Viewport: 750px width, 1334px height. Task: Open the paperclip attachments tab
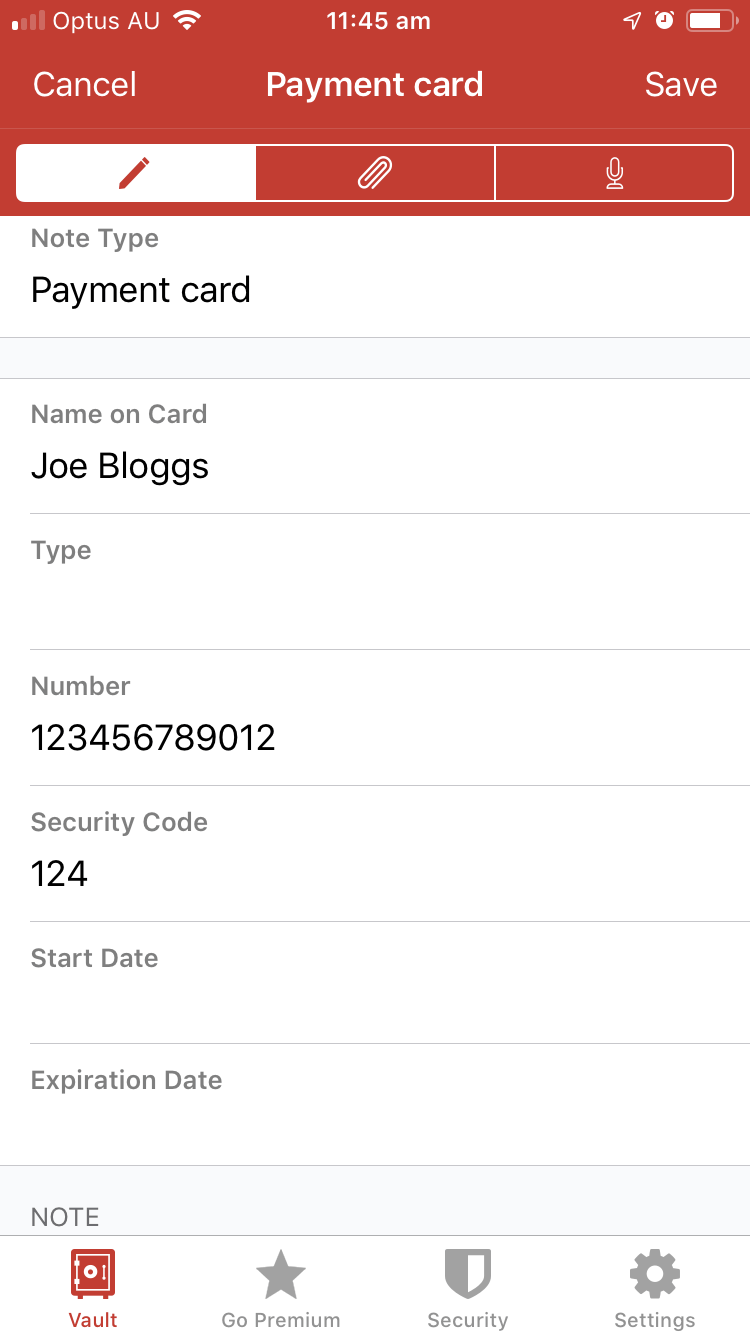tap(375, 173)
